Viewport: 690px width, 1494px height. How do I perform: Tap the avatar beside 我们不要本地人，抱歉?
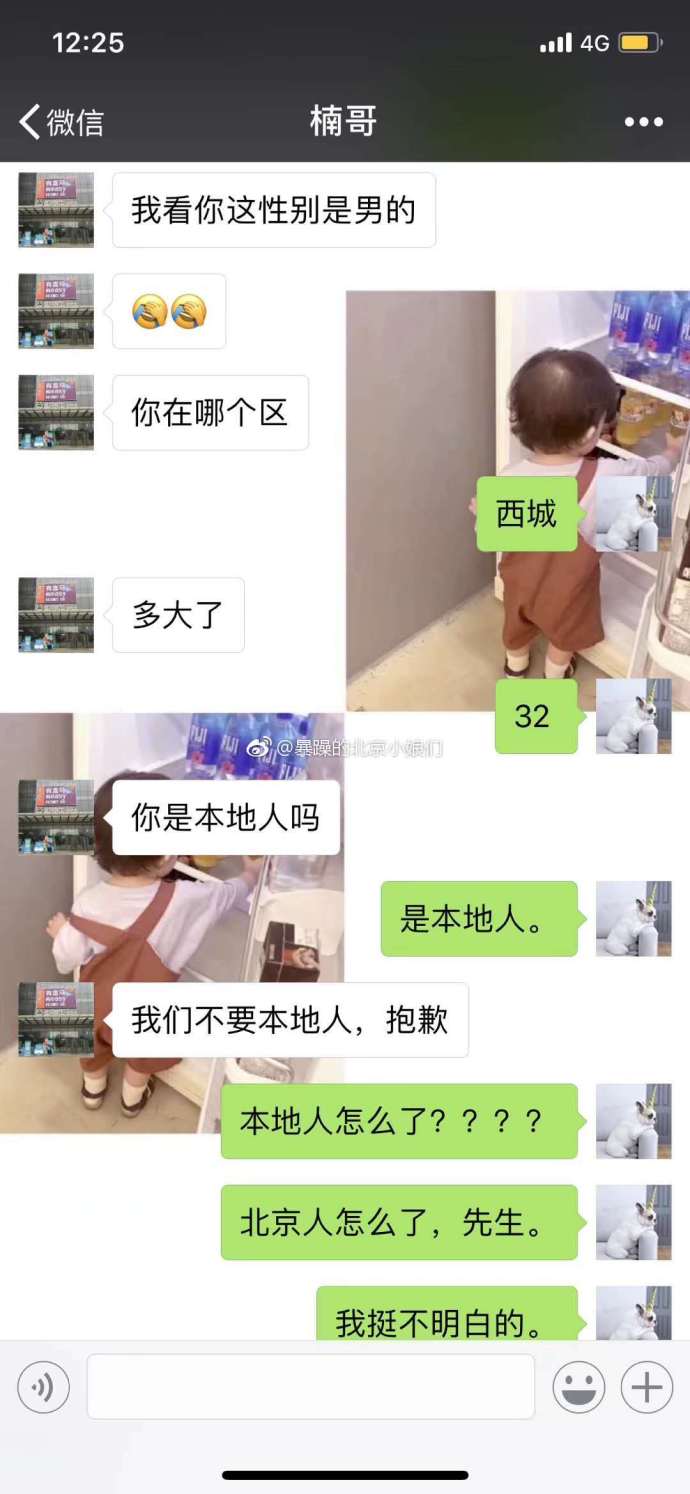[x=56, y=1020]
